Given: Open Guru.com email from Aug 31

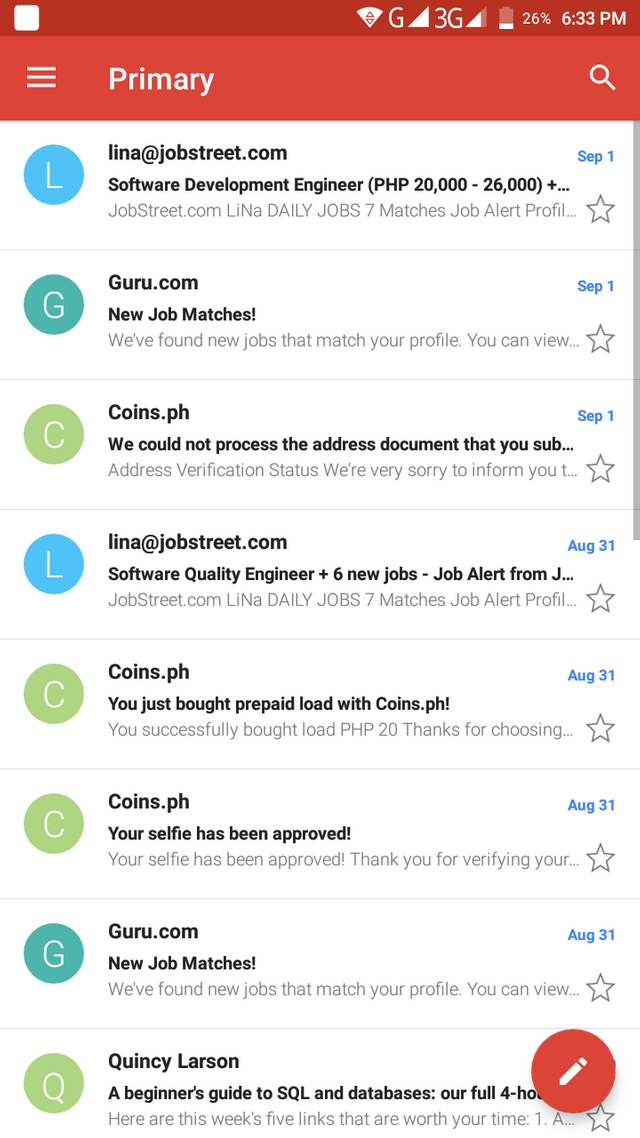Looking at the screenshot, I should [320, 965].
